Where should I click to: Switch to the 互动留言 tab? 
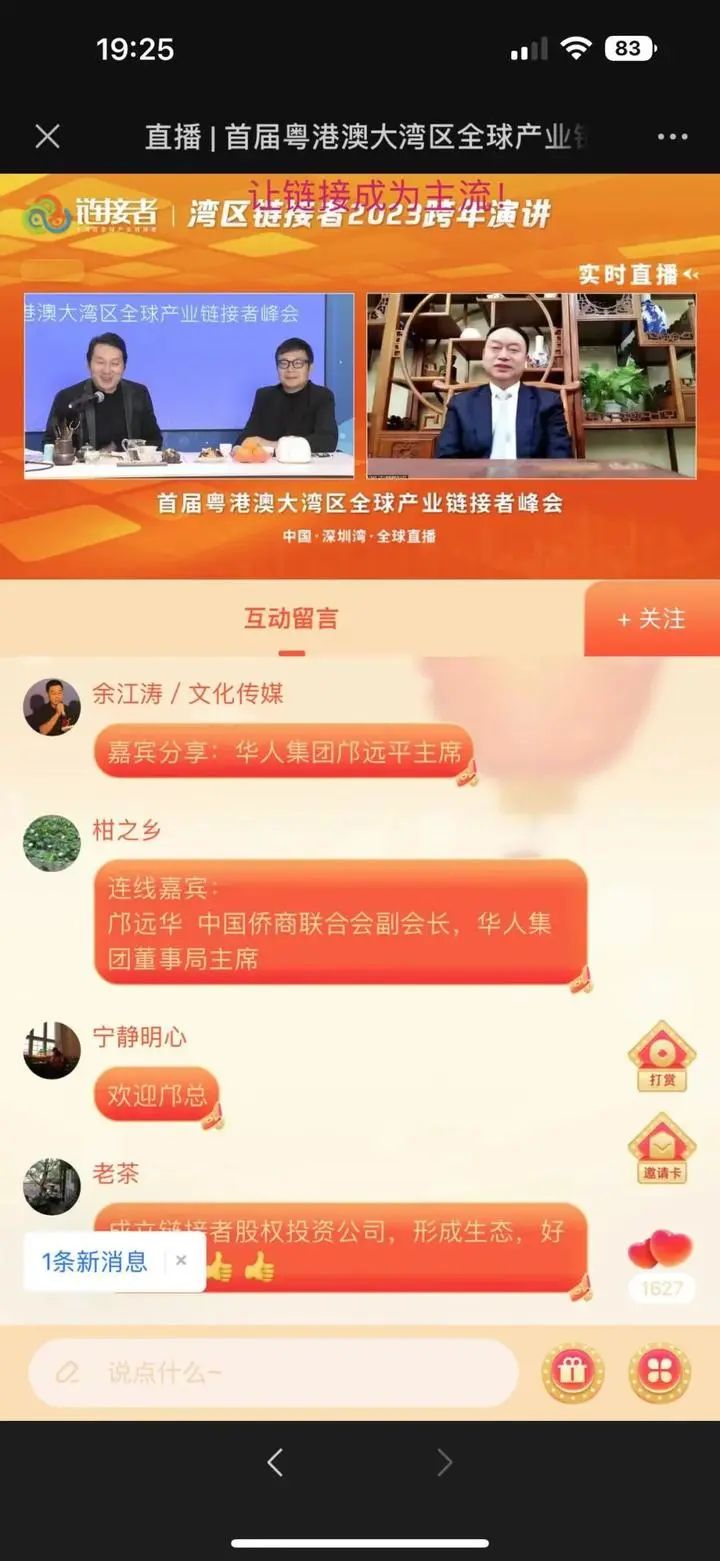[291, 618]
